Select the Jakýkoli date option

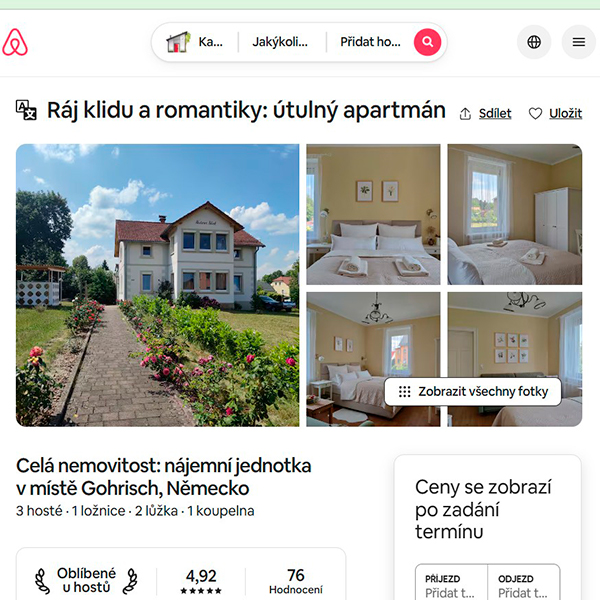(281, 42)
